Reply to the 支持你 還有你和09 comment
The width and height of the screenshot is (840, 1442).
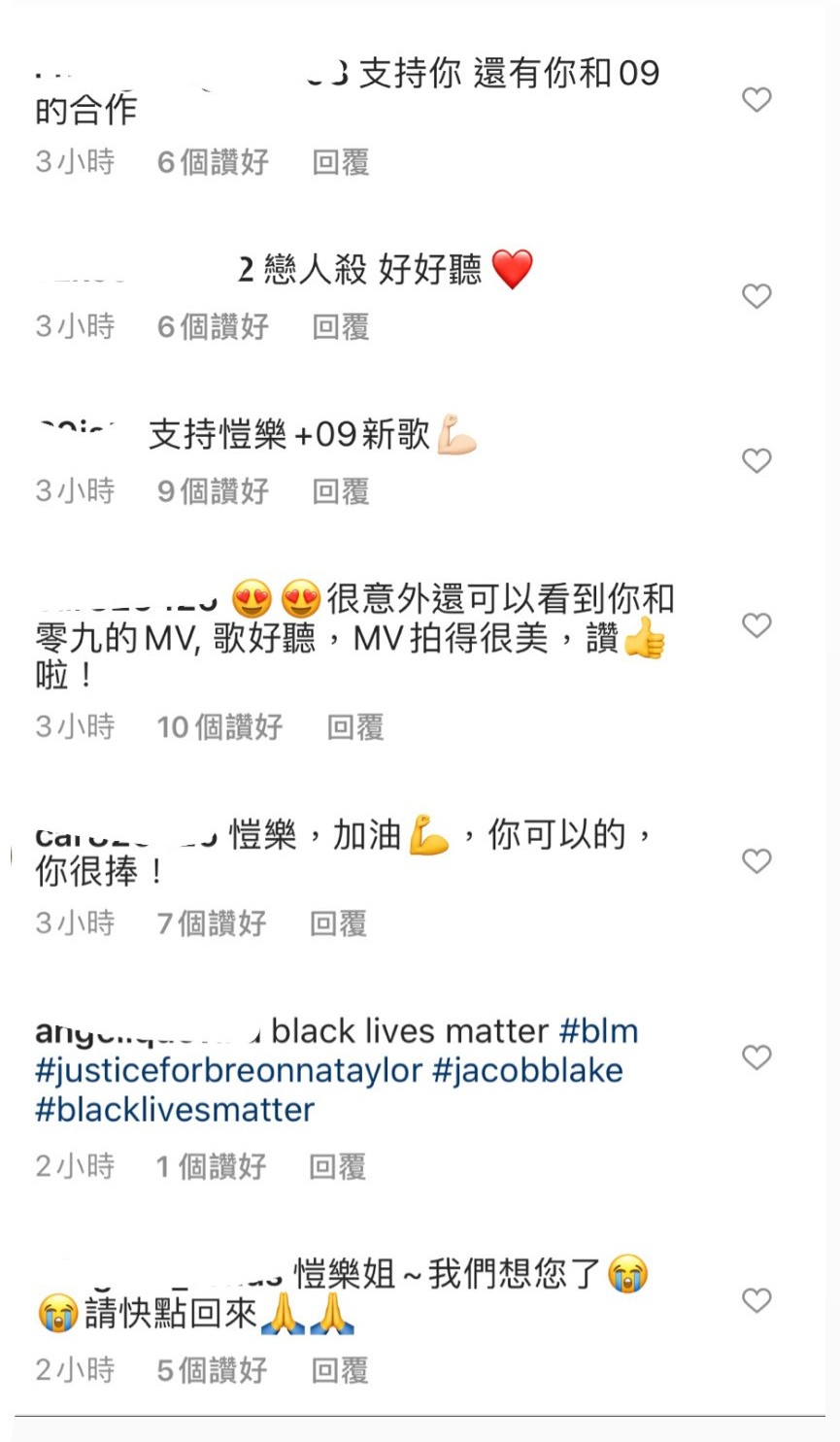pos(340,162)
